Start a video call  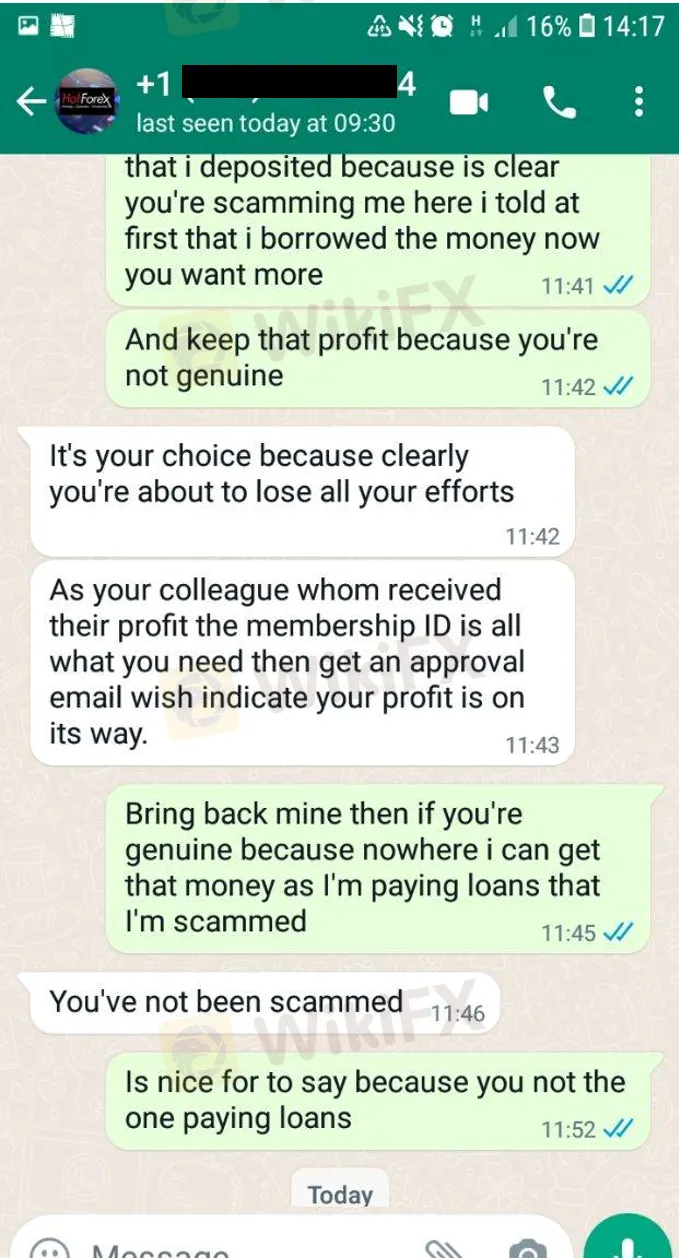[468, 101]
